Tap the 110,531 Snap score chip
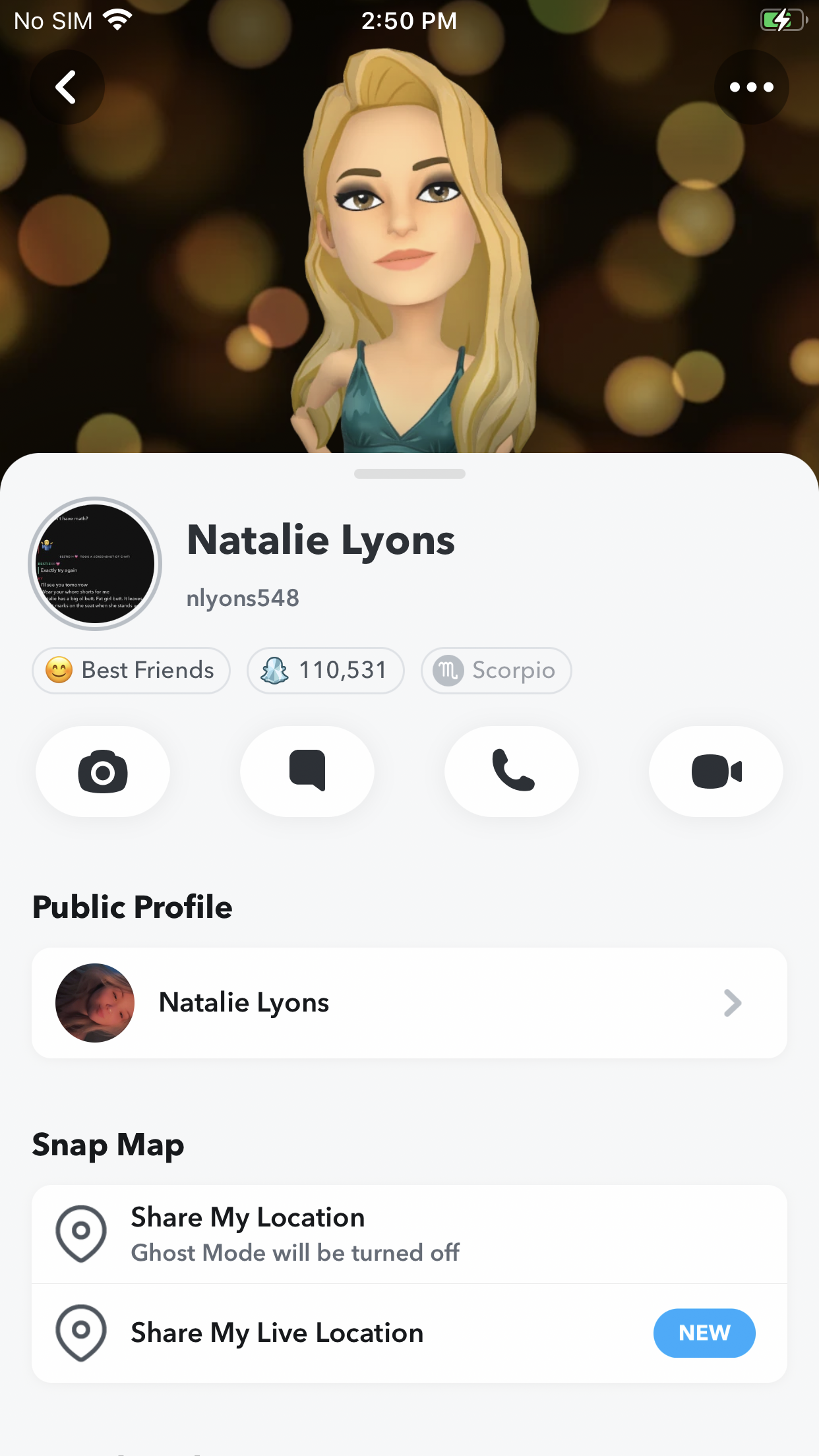819x1456 pixels. click(x=325, y=671)
